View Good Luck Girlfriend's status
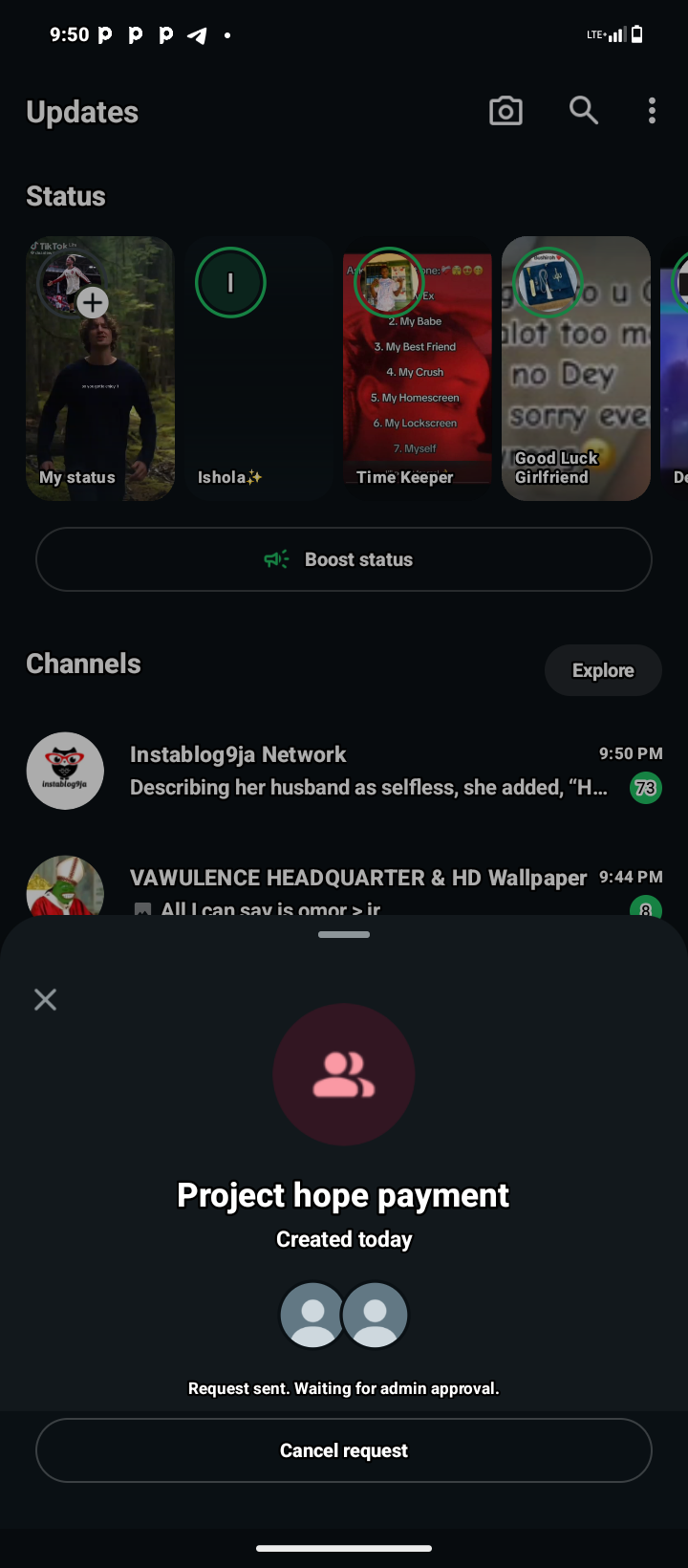Viewport: 688px width, 1568px height. [x=575, y=368]
